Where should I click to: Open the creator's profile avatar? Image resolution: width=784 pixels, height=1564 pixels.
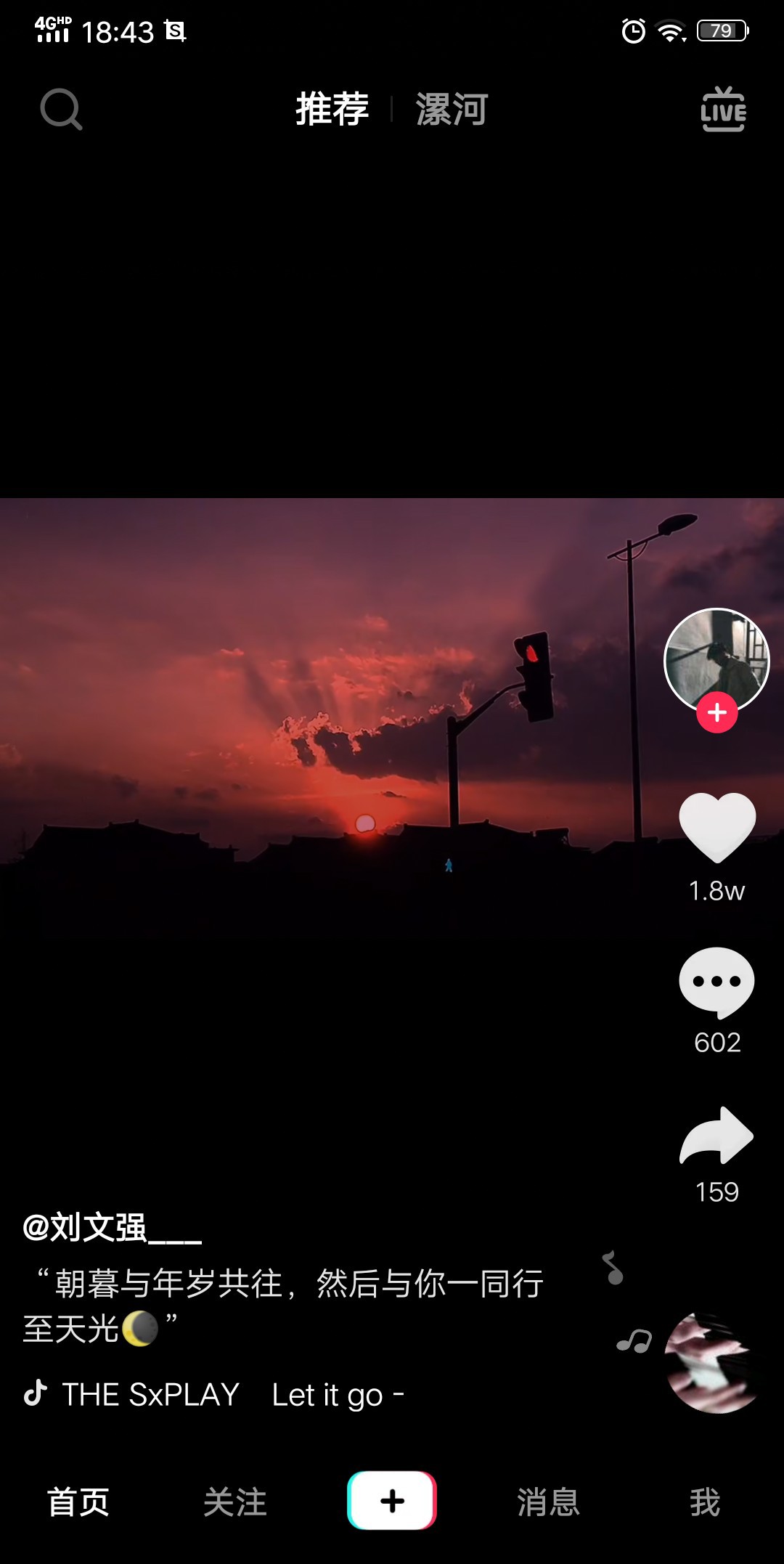tap(716, 659)
